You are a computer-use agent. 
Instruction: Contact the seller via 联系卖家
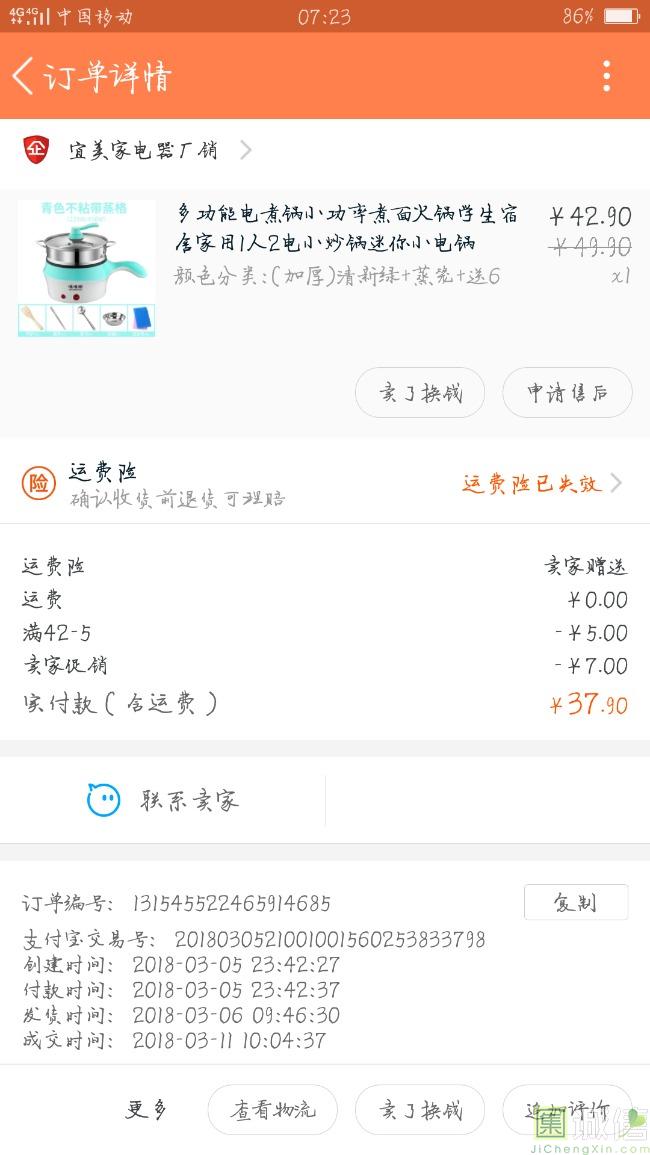click(x=163, y=800)
